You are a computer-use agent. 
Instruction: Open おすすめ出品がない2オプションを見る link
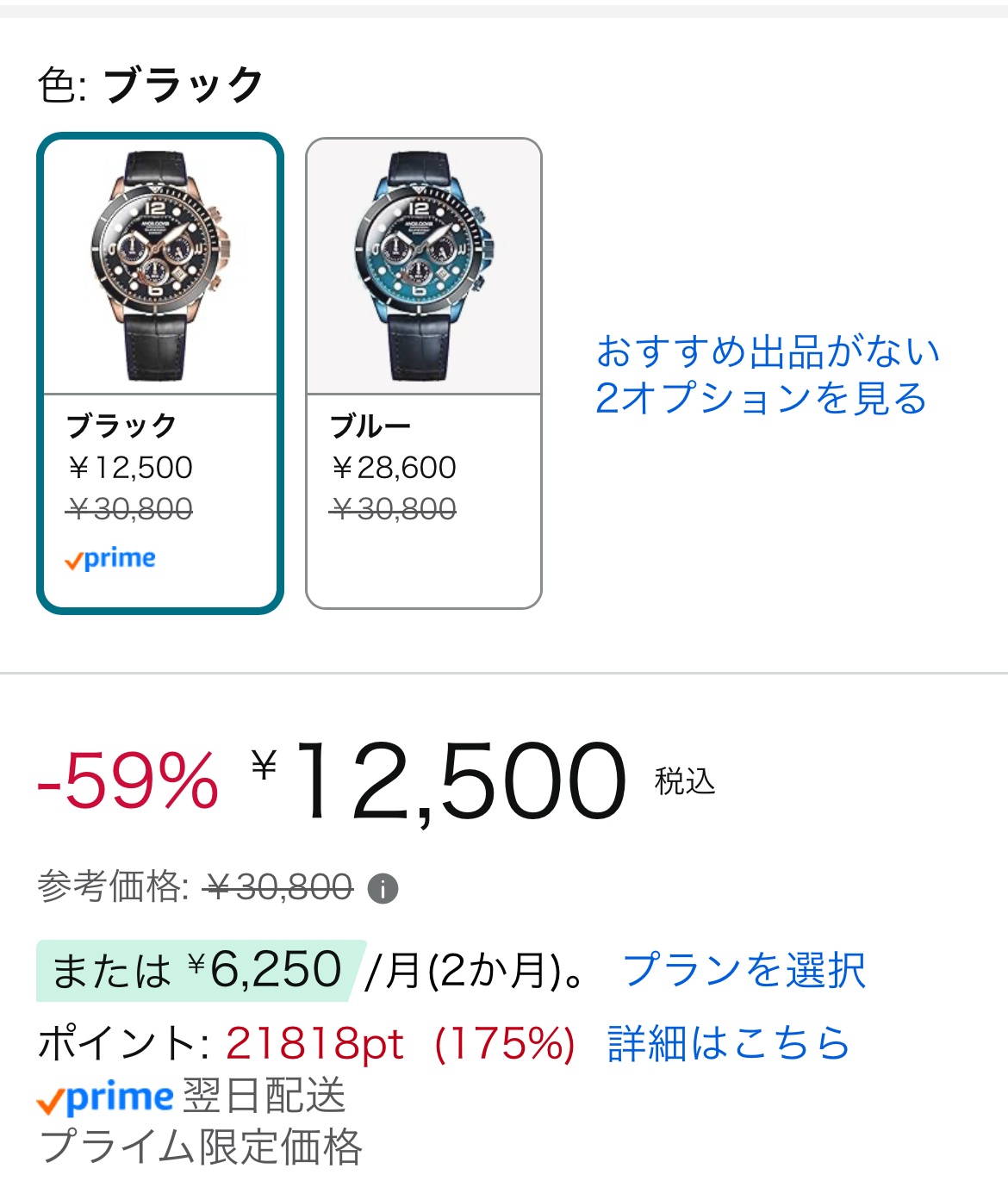pyautogui.click(x=766, y=375)
